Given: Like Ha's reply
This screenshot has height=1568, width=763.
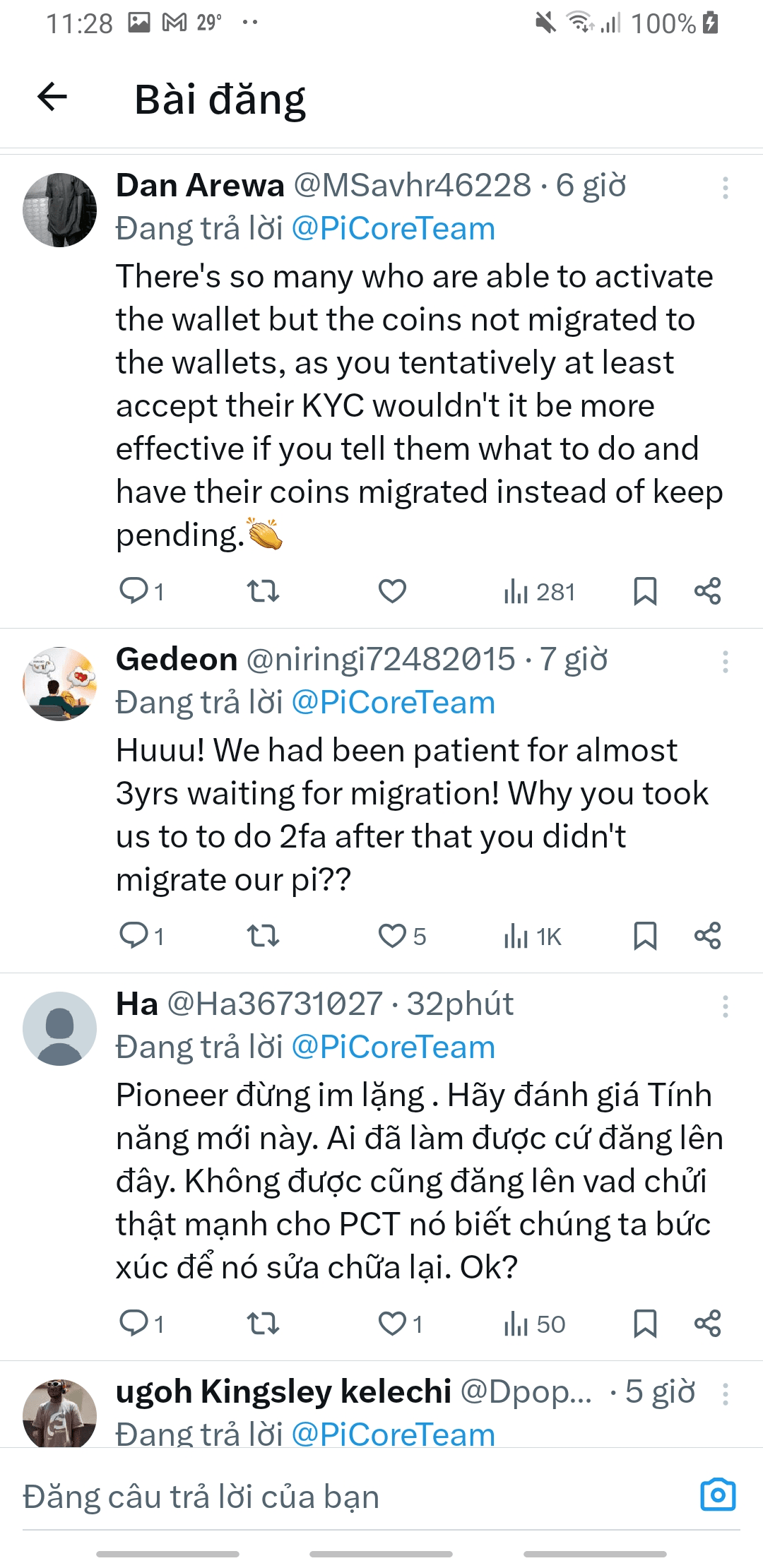Looking at the screenshot, I should point(392,1324).
